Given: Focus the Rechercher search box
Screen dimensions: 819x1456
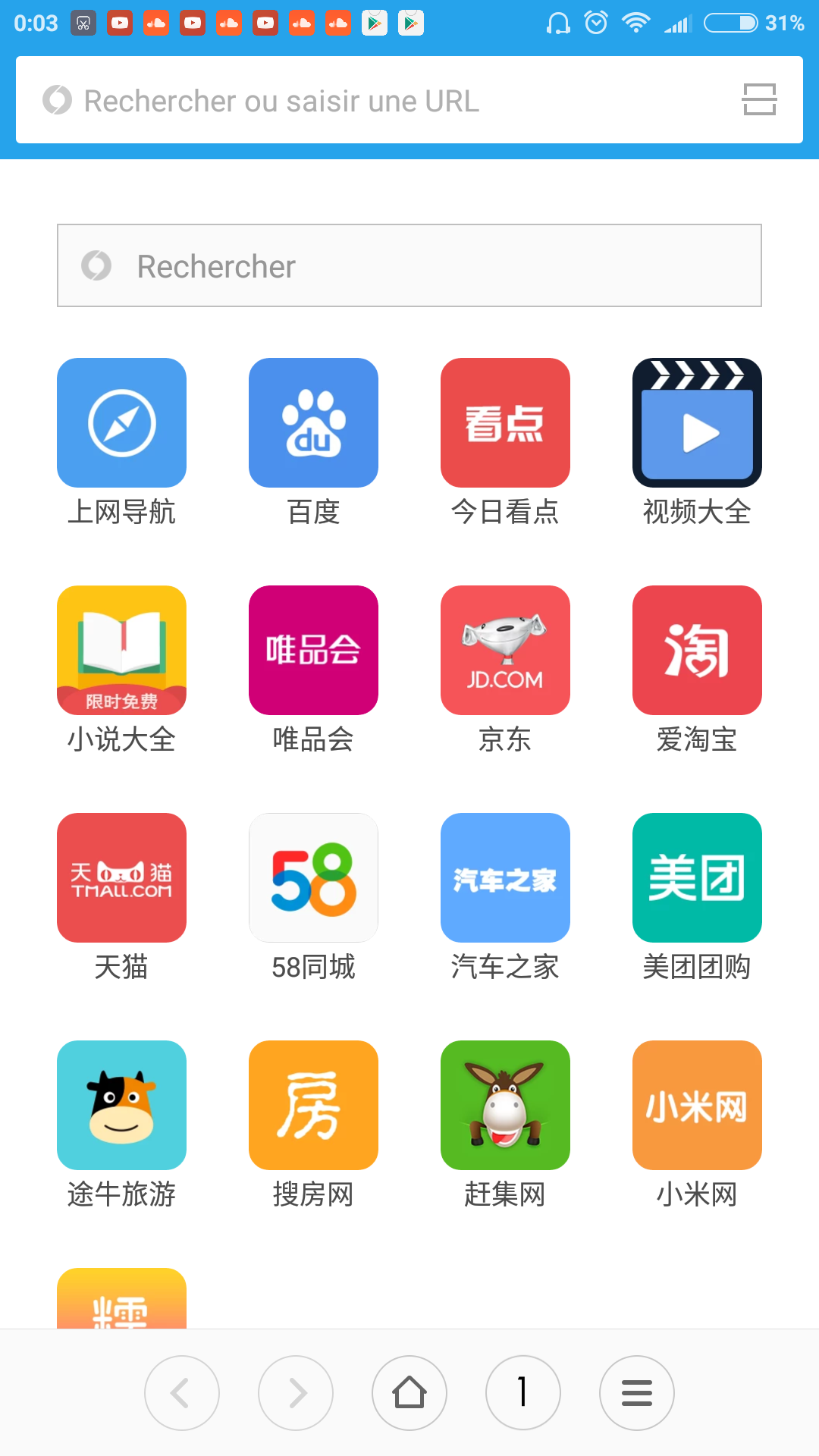Looking at the screenshot, I should click(409, 265).
